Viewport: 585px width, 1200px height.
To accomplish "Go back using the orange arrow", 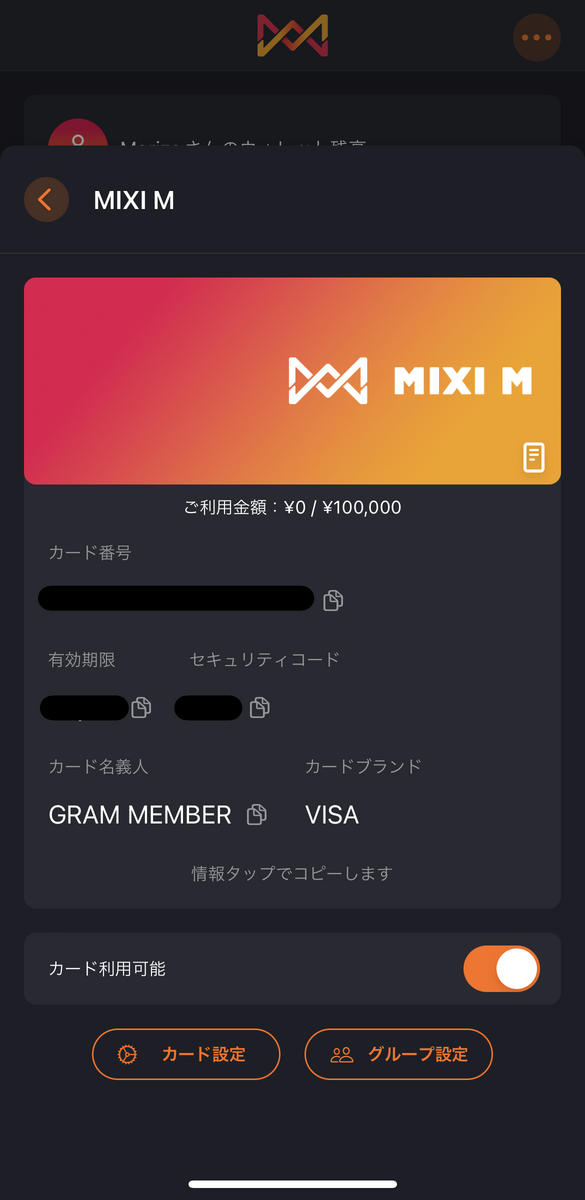I will [x=46, y=199].
